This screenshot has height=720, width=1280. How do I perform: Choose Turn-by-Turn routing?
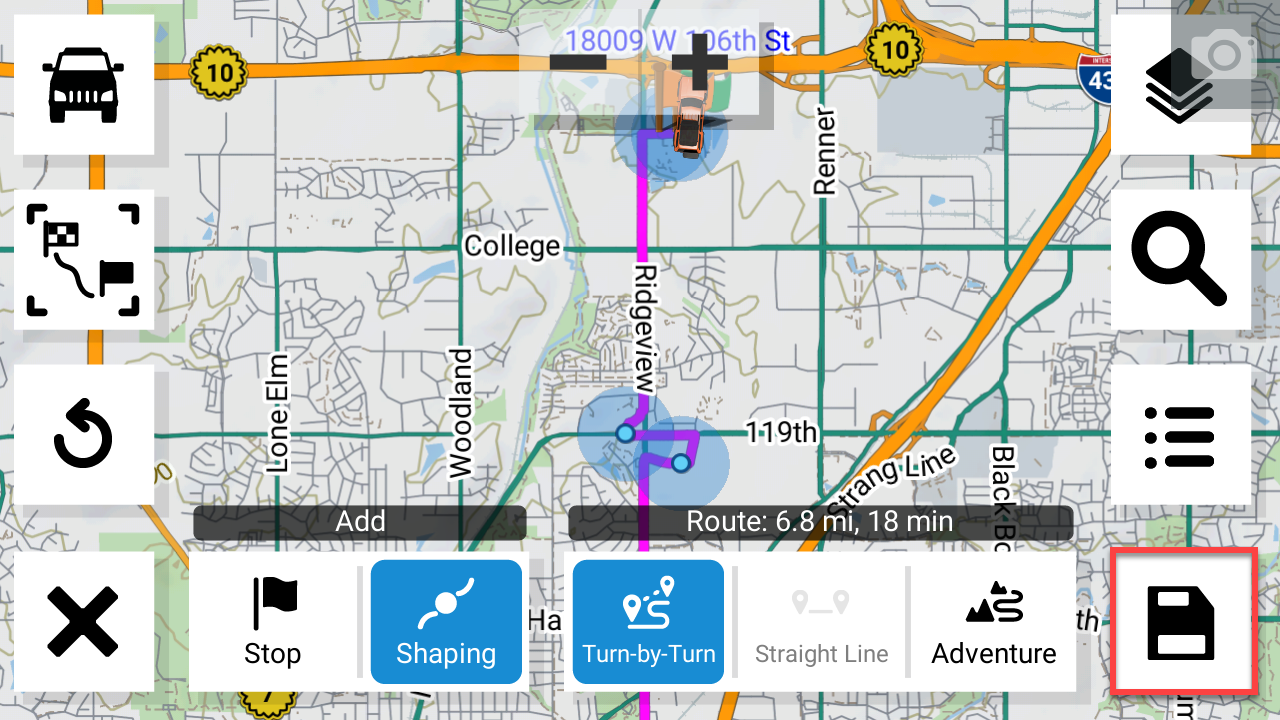pyautogui.click(x=648, y=622)
